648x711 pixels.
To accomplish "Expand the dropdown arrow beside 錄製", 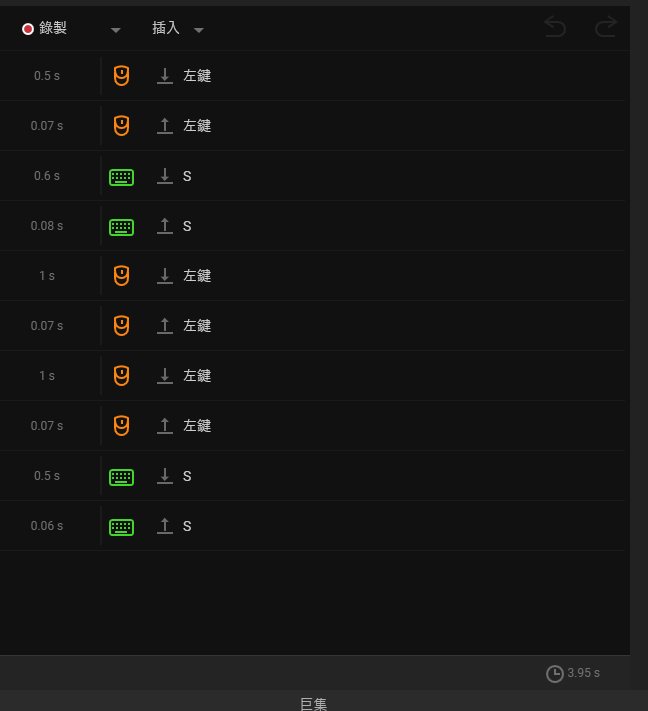I will click(x=117, y=30).
